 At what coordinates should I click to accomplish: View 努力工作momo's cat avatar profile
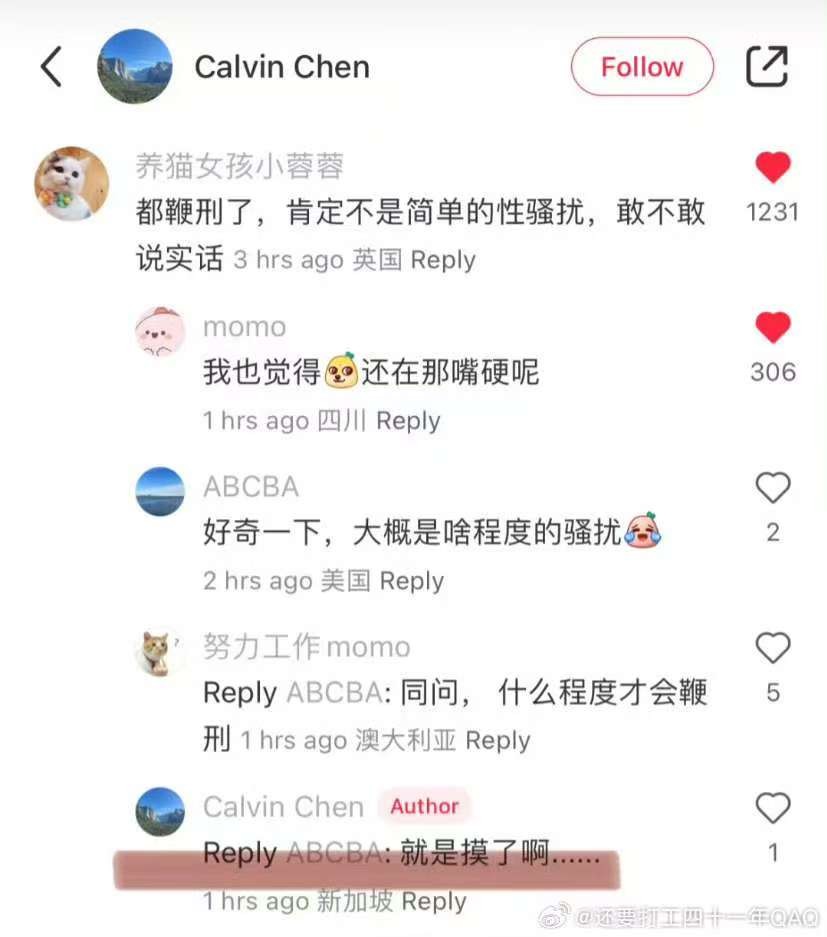pos(160,652)
